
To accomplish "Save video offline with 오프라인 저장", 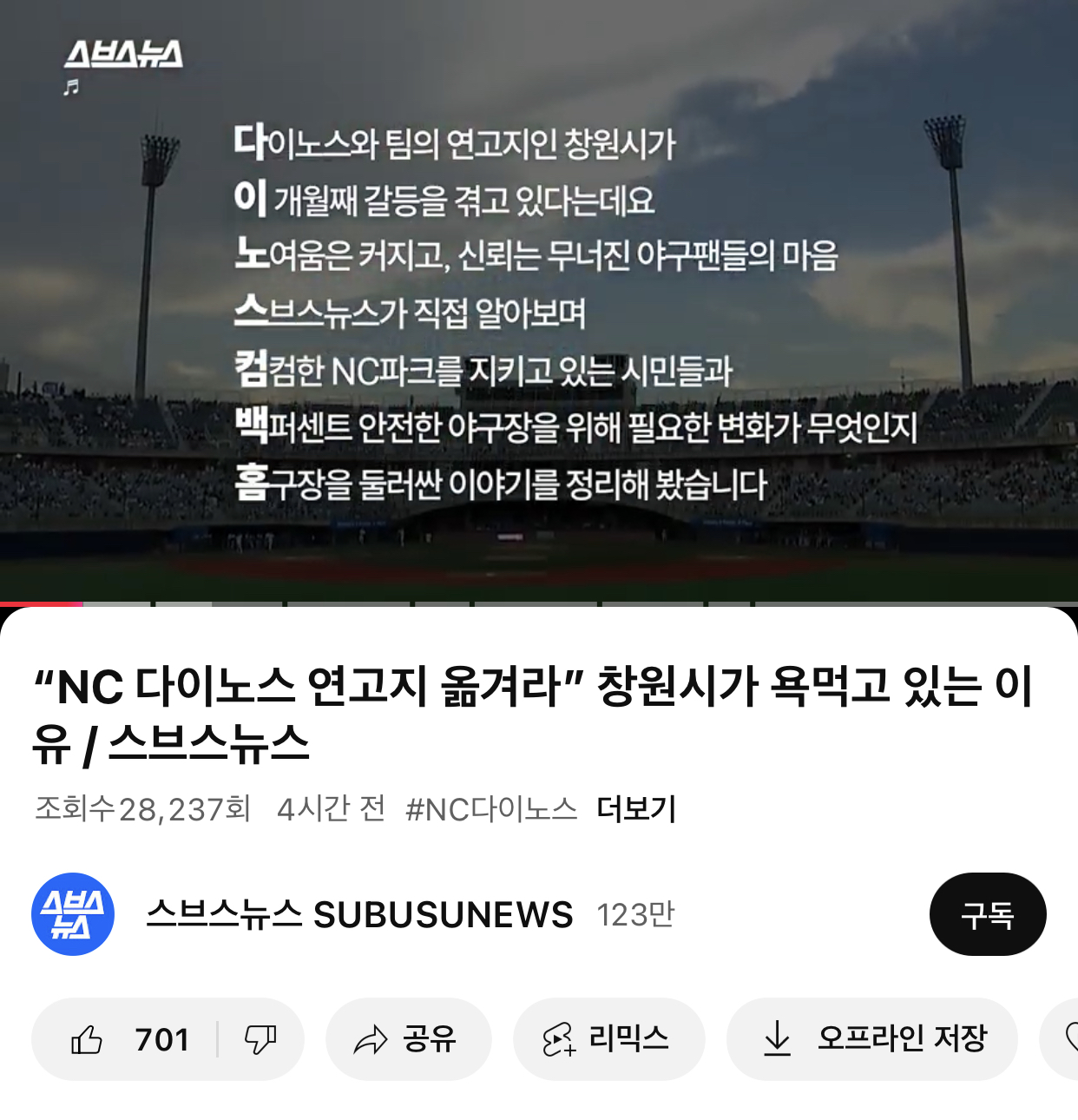I will point(872,1039).
